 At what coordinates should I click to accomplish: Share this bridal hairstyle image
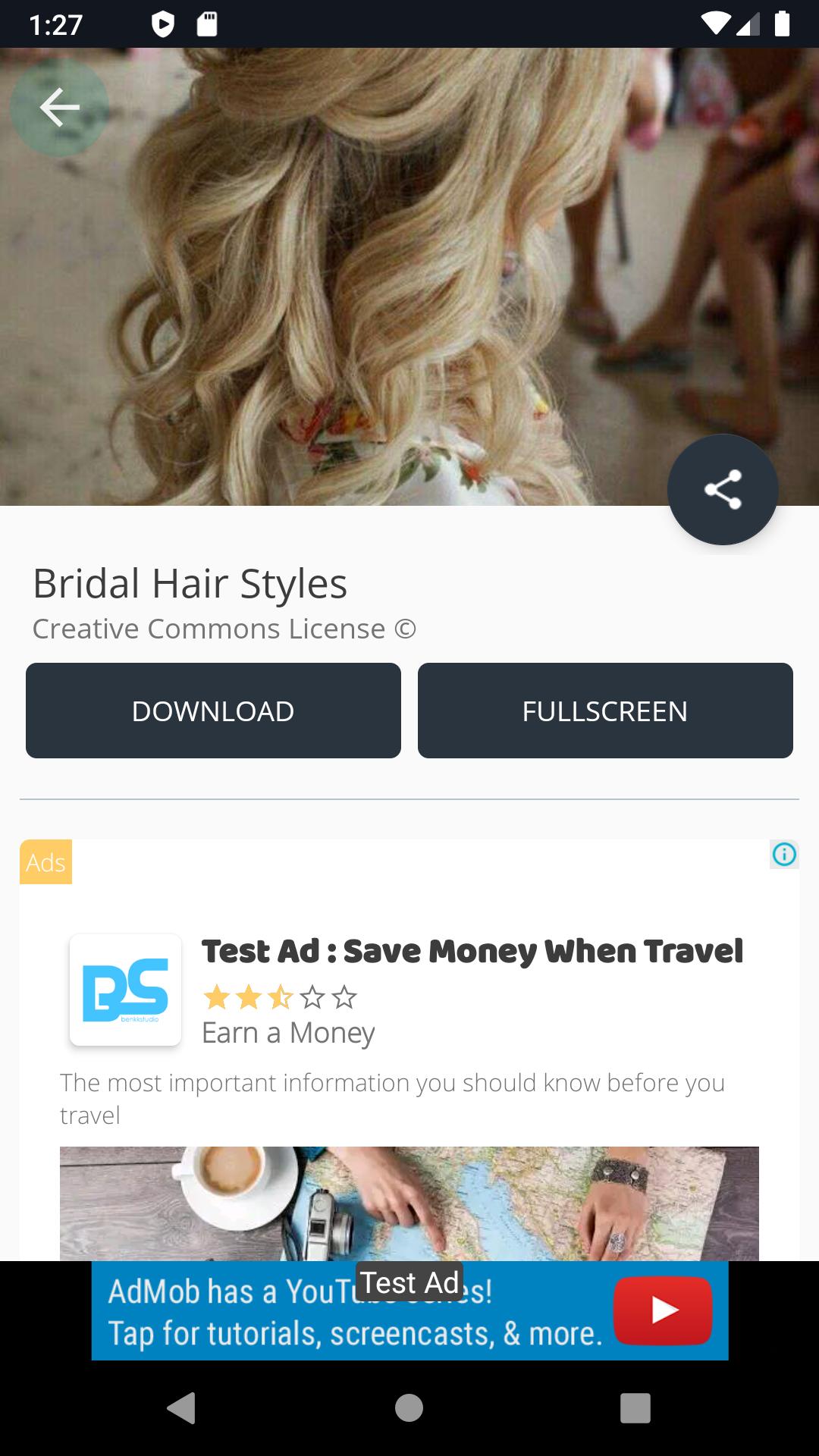click(x=722, y=489)
